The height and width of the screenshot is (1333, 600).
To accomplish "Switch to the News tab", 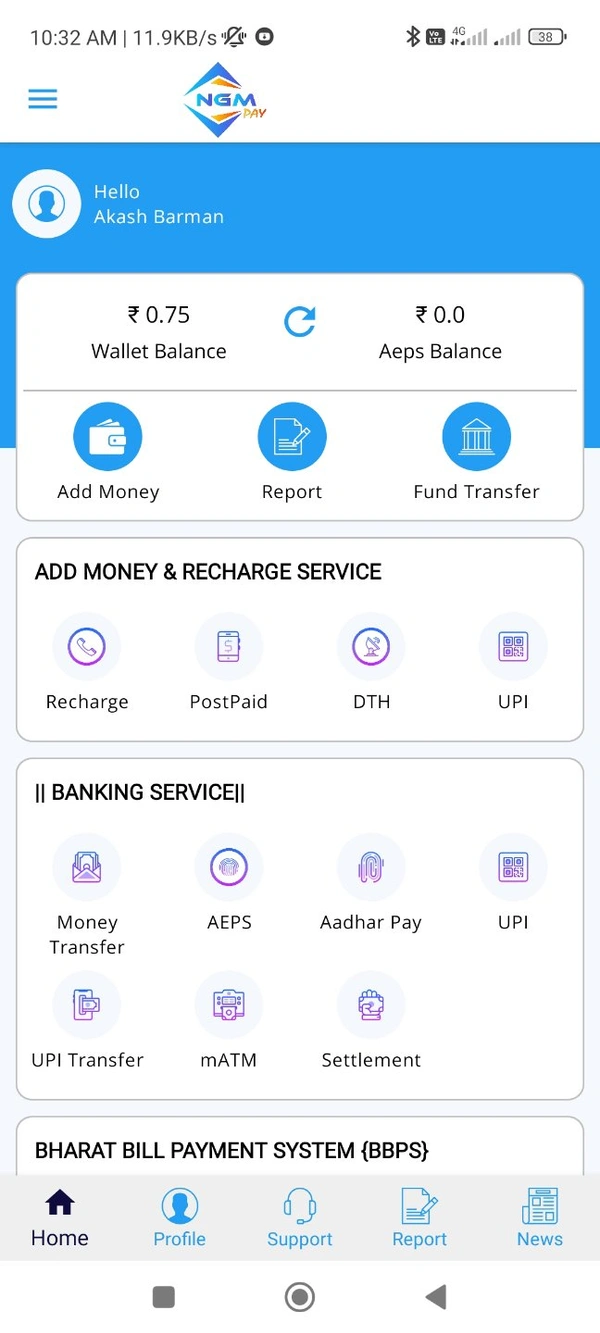I will coord(540,1219).
